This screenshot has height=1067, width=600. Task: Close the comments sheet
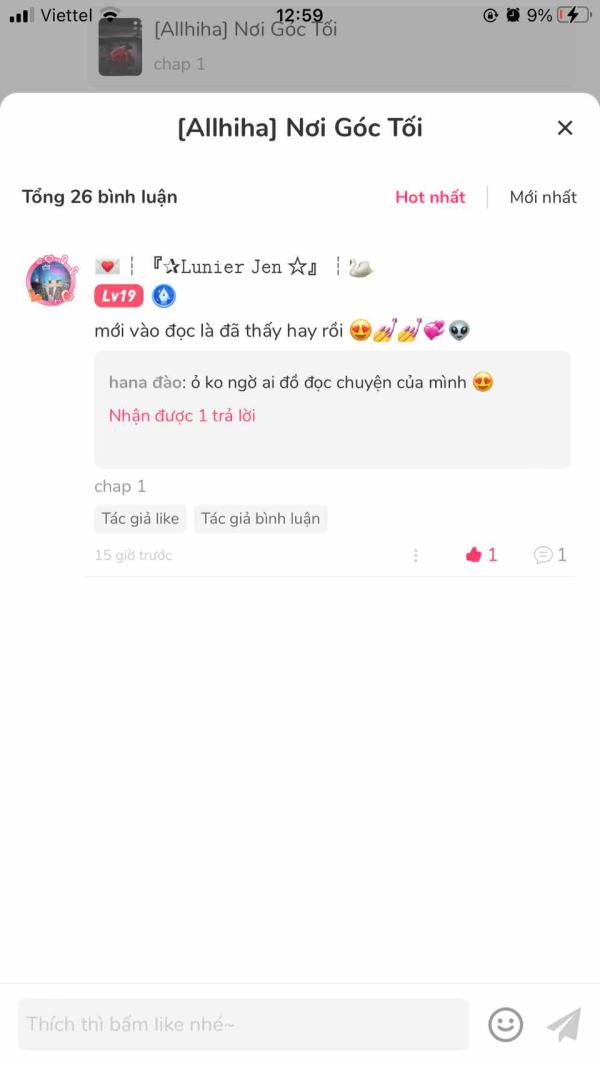click(x=565, y=128)
